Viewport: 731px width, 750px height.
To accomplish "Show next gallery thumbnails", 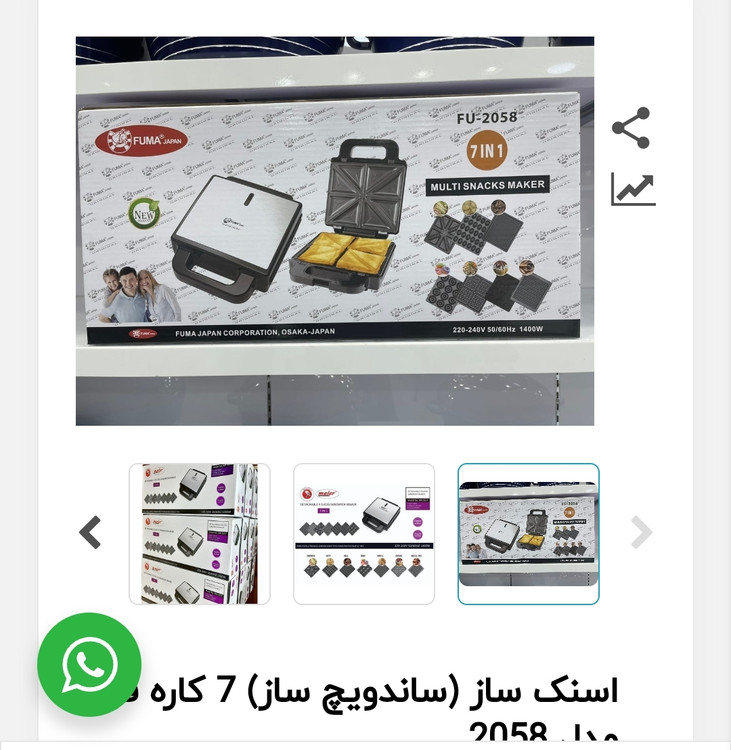I will (640, 533).
